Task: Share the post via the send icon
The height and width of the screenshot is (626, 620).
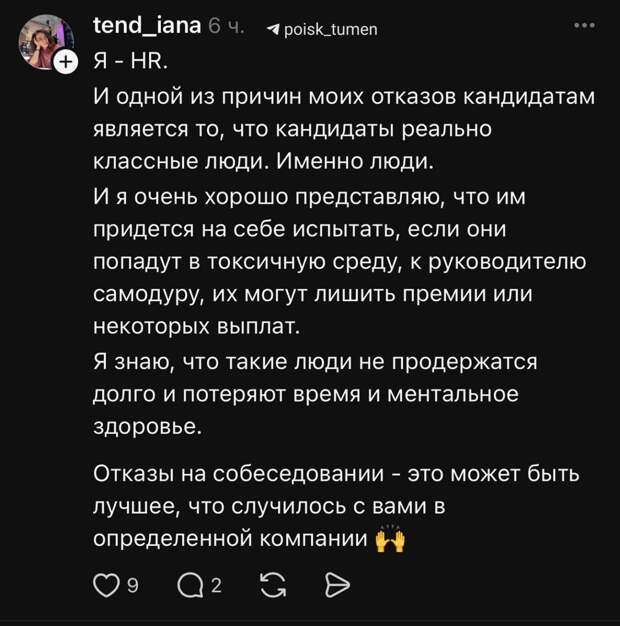Action: tap(338, 586)
